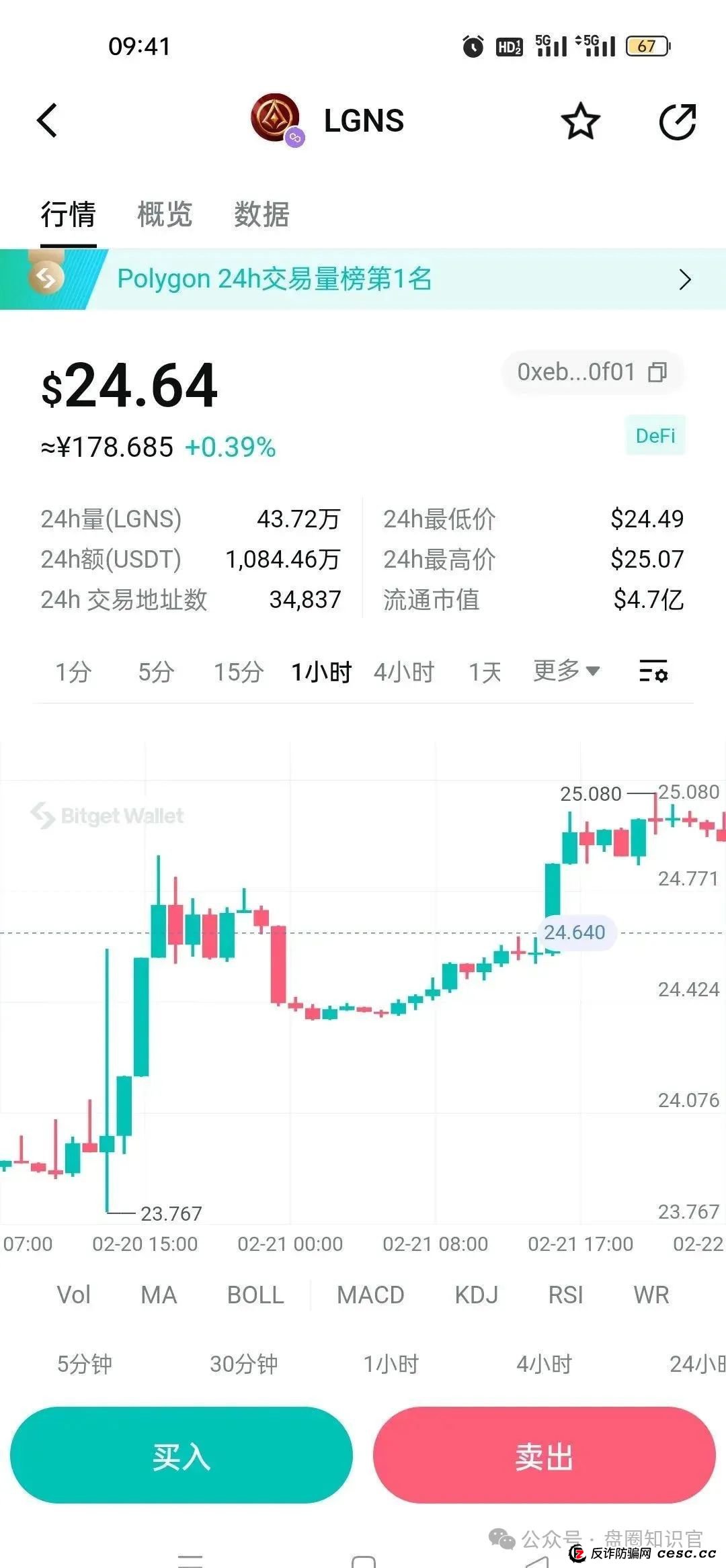Select the 4小时 chart interval
Screen dimensions: 726x1568
tap(404, 670)
